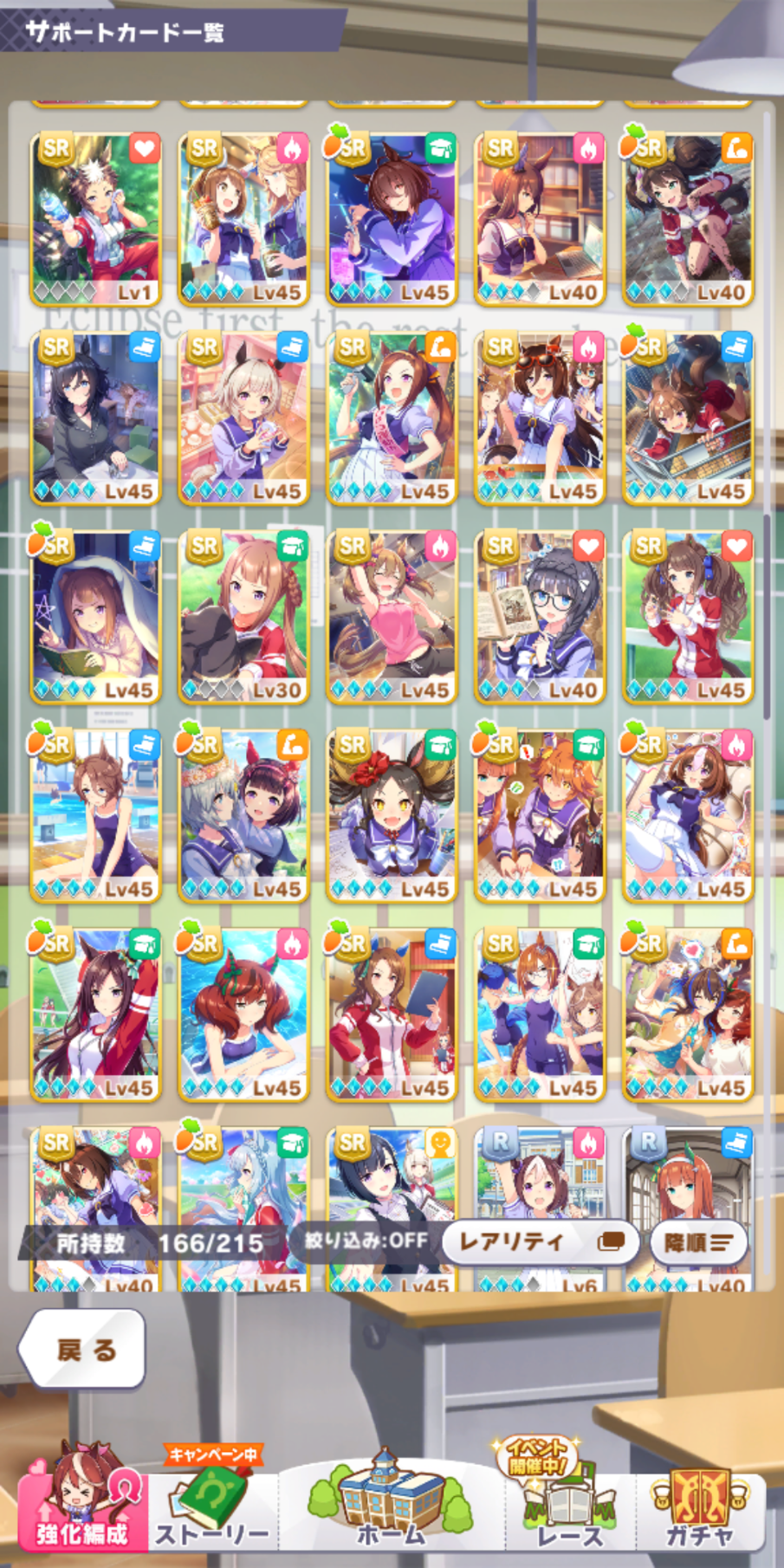Screen dimensions: 784x1568
Task: View the SR card of girl holding tablet in red jacket
Action: point(392,1014)
